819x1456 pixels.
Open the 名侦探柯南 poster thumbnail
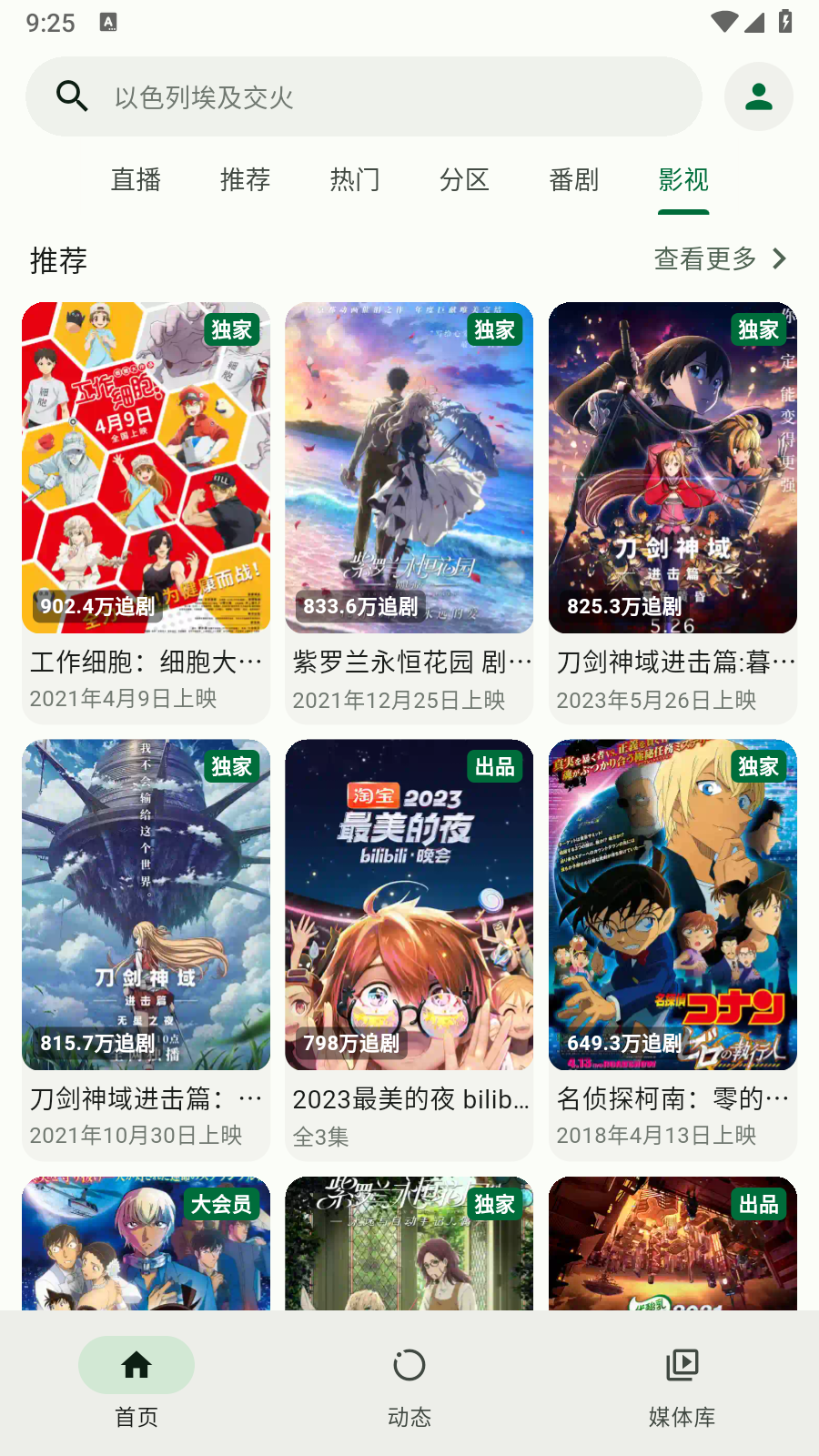[x=672, y=904]
